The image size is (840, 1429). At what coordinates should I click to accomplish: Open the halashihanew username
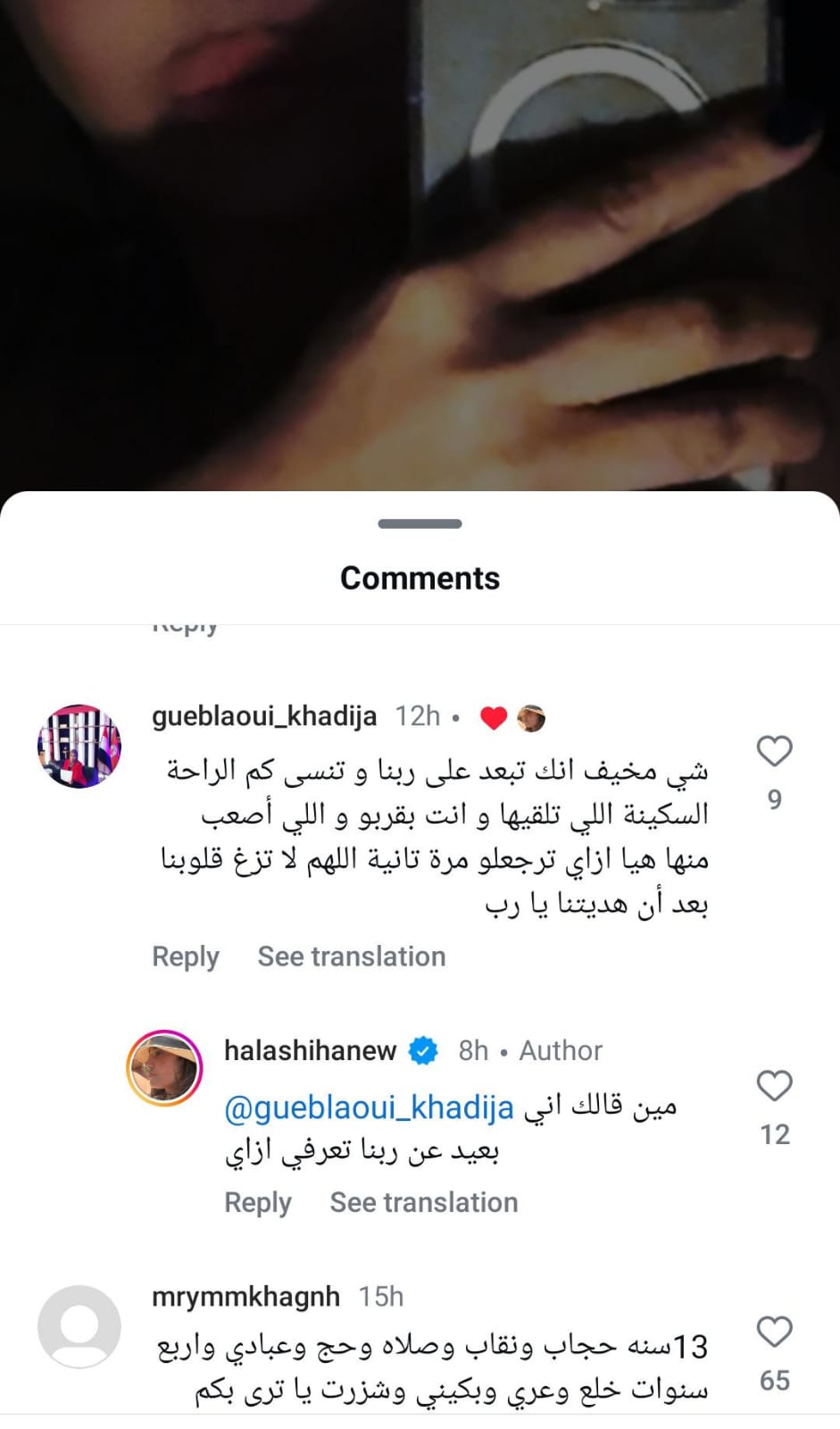click(310, 1050)
